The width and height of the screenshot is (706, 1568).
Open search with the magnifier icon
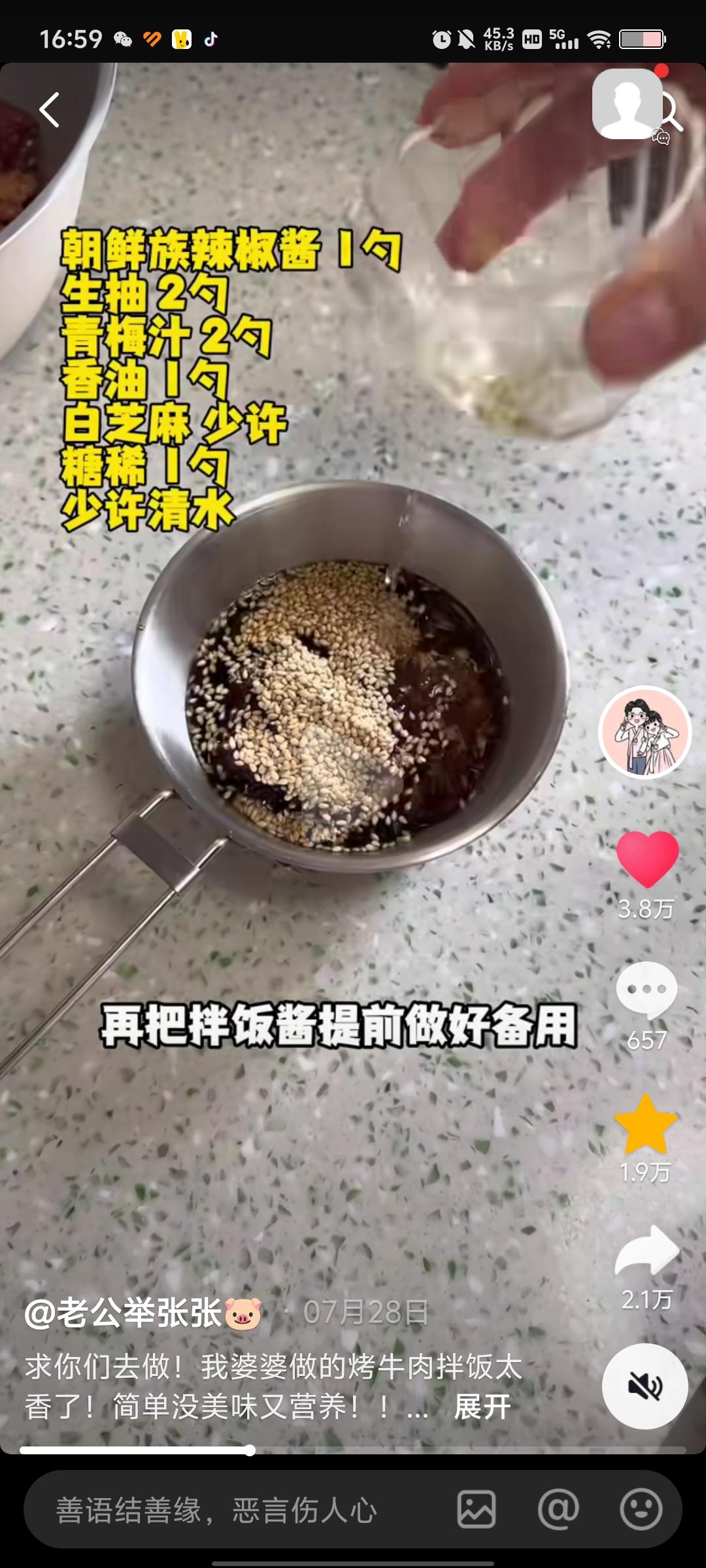[672, 112]
